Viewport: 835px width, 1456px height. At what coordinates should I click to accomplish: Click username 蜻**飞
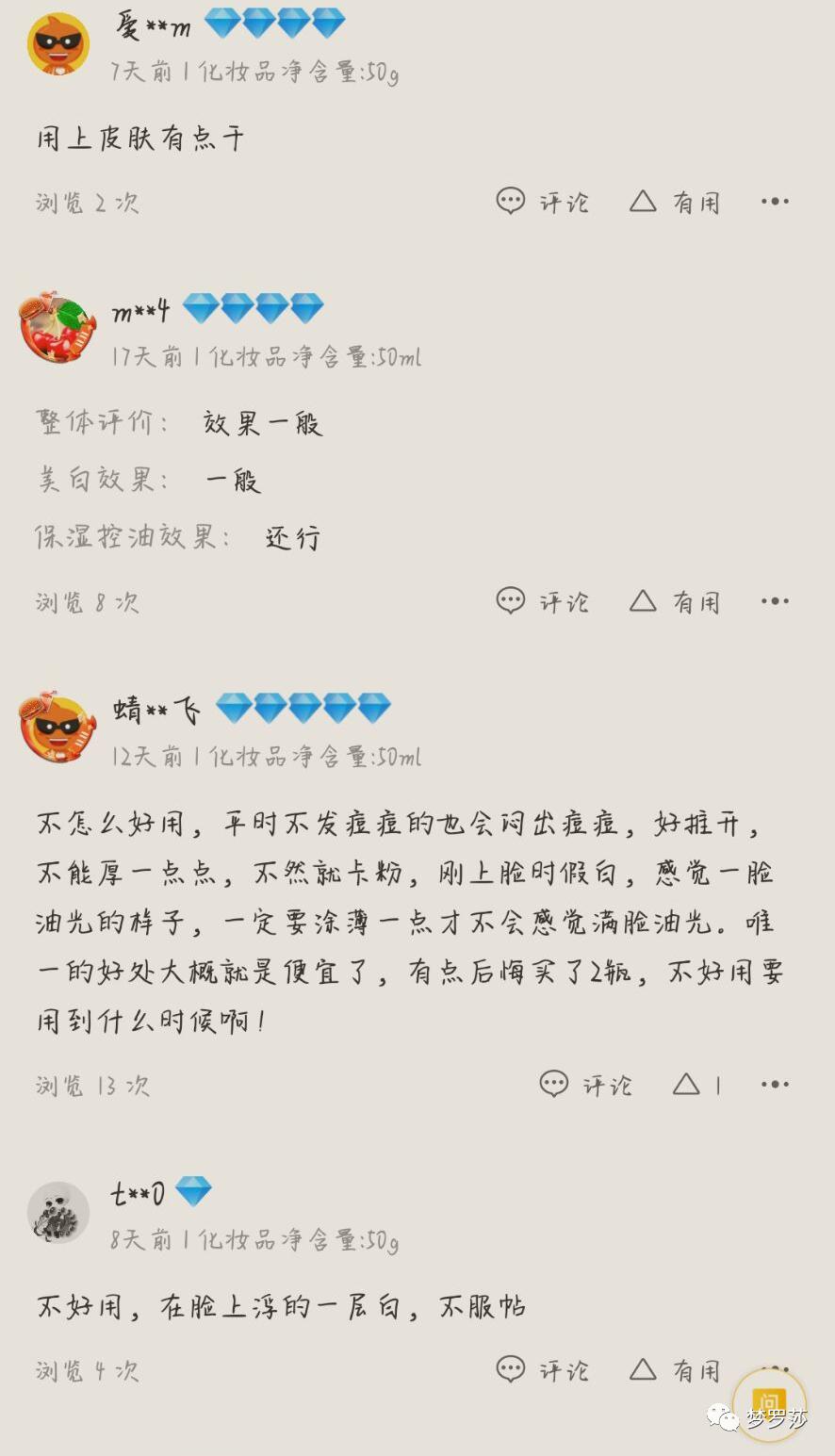click(x=156, y=707)
